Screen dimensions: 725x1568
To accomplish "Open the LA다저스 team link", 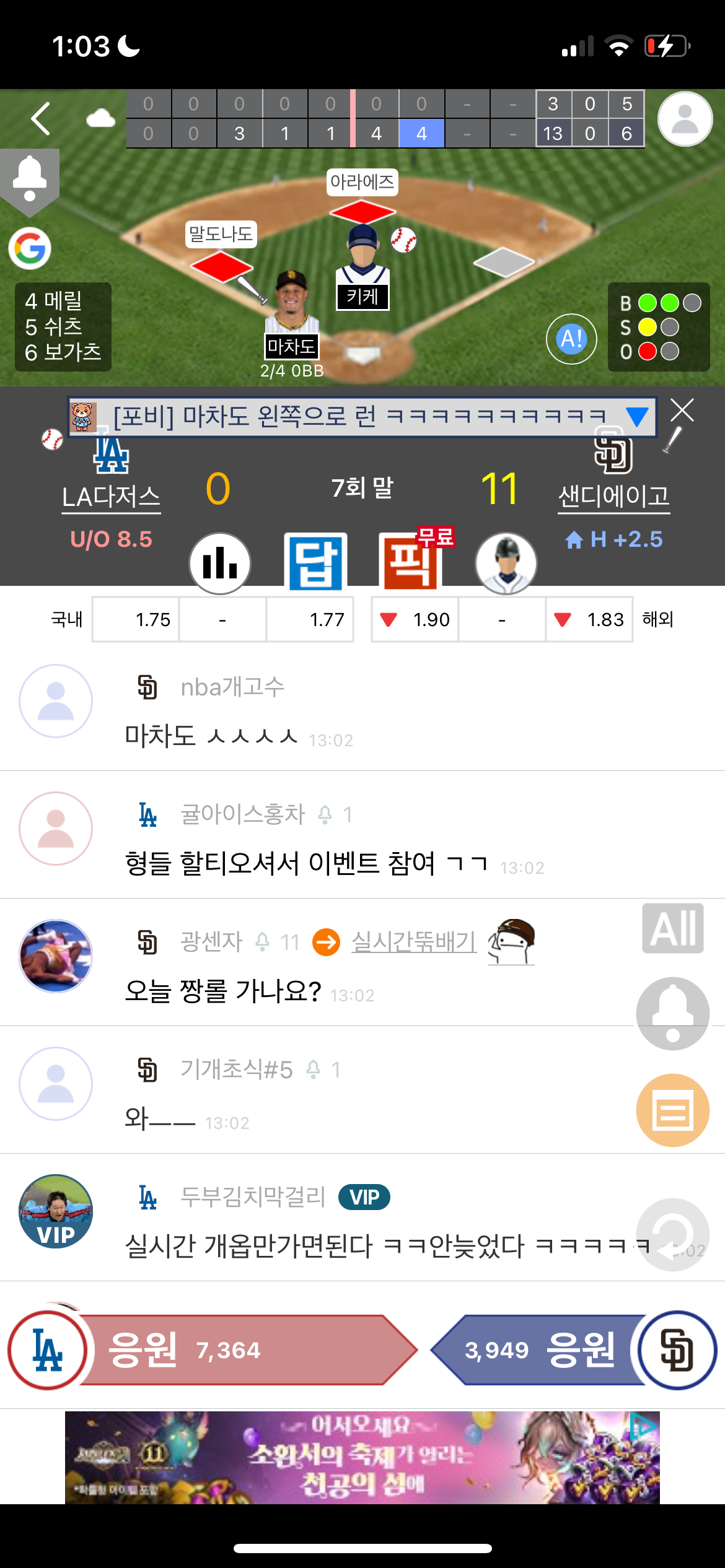I will click(x=112, y=497).
